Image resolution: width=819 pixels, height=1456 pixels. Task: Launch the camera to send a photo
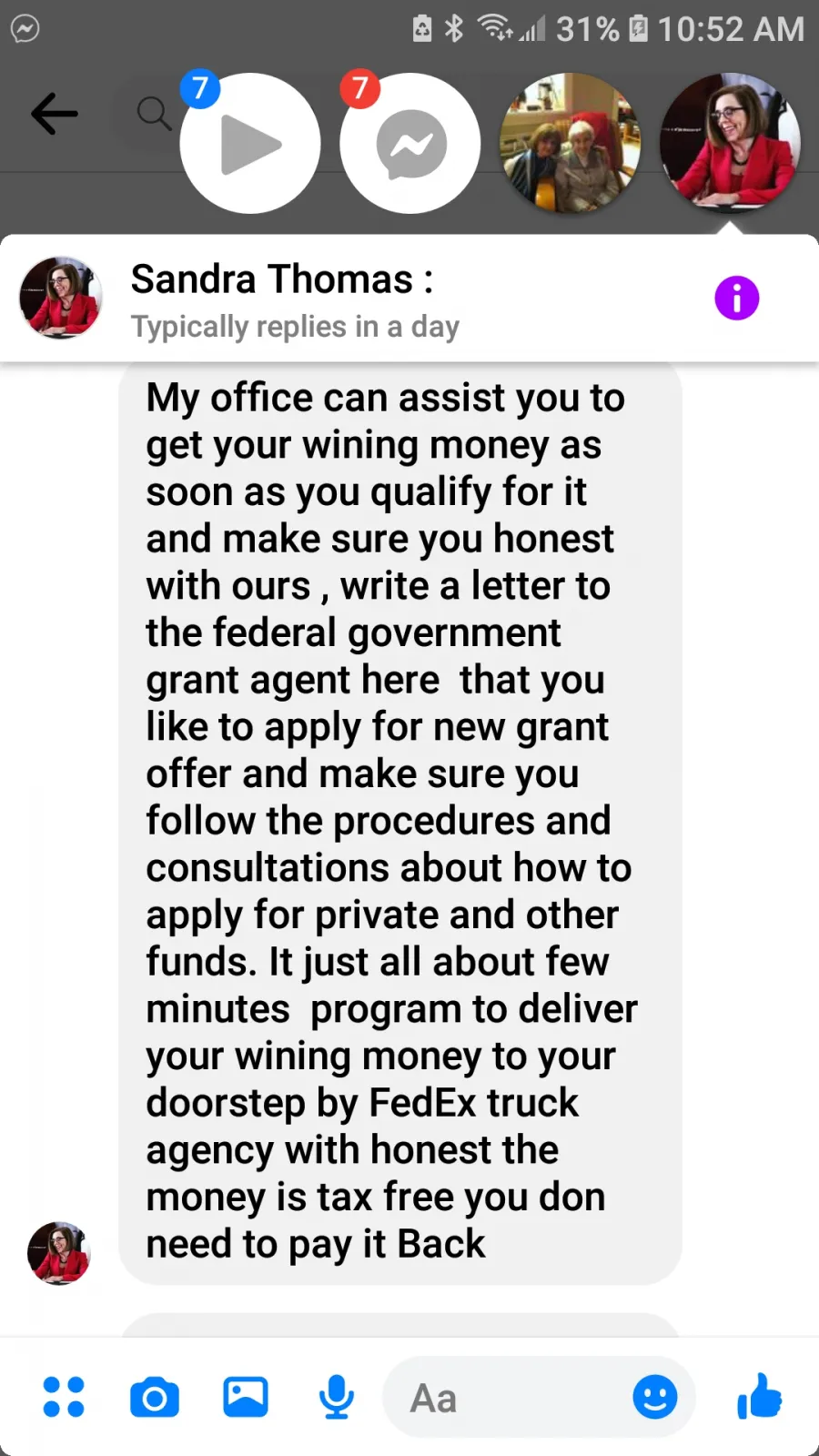pos(155,1397)
